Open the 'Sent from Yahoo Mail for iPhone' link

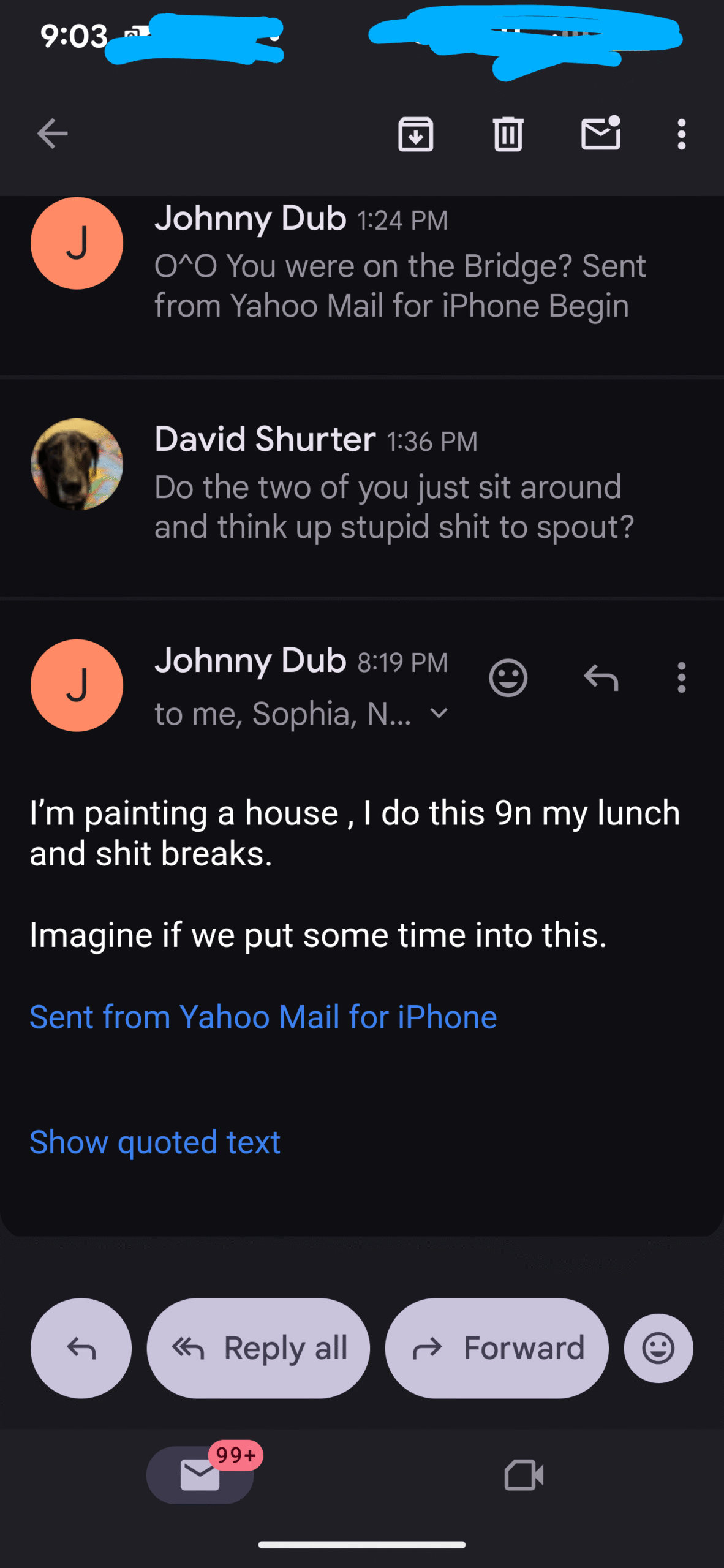pos(263,1017)
